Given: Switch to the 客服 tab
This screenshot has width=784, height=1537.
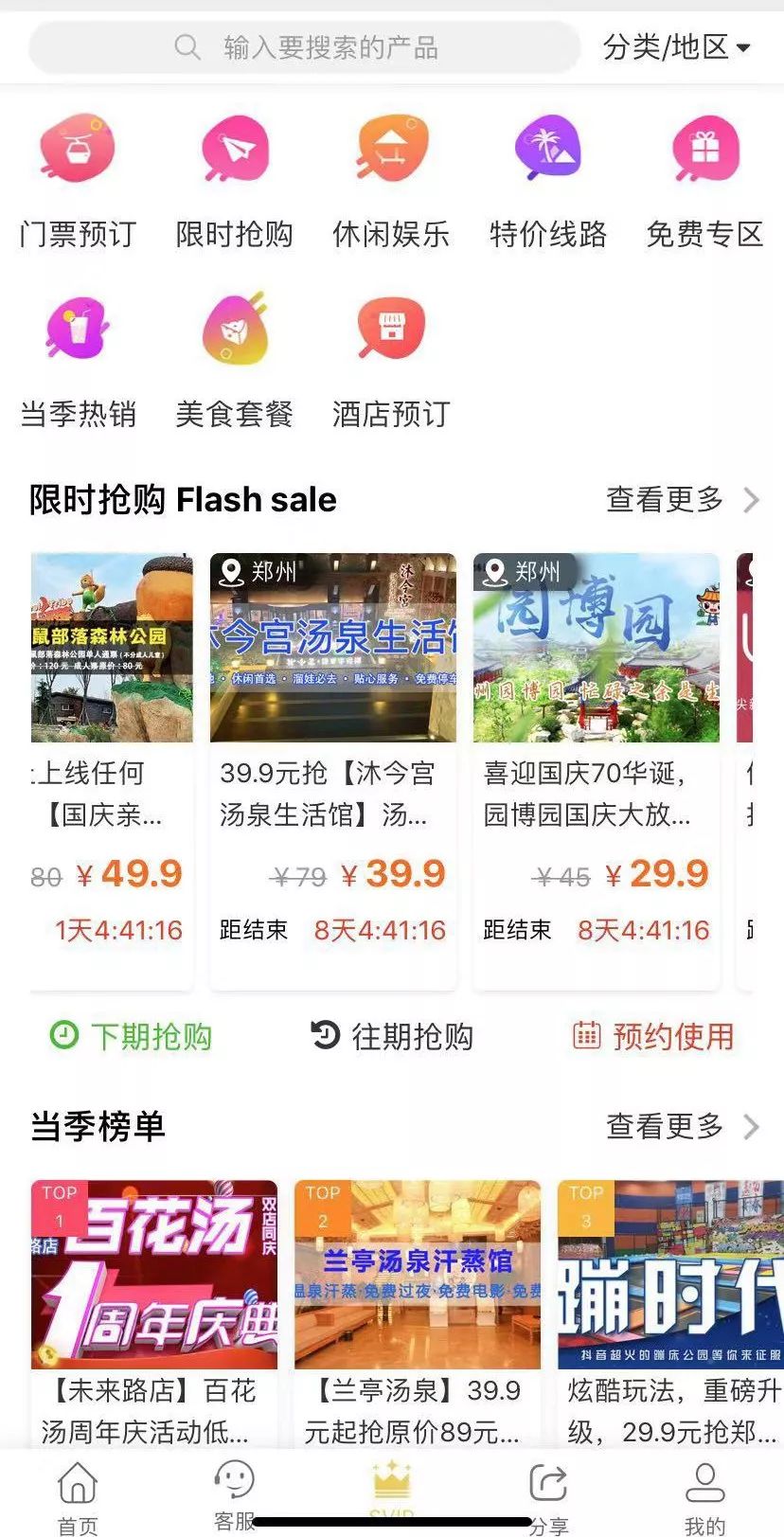Looking at the screenshot, I should [234, 1492].
